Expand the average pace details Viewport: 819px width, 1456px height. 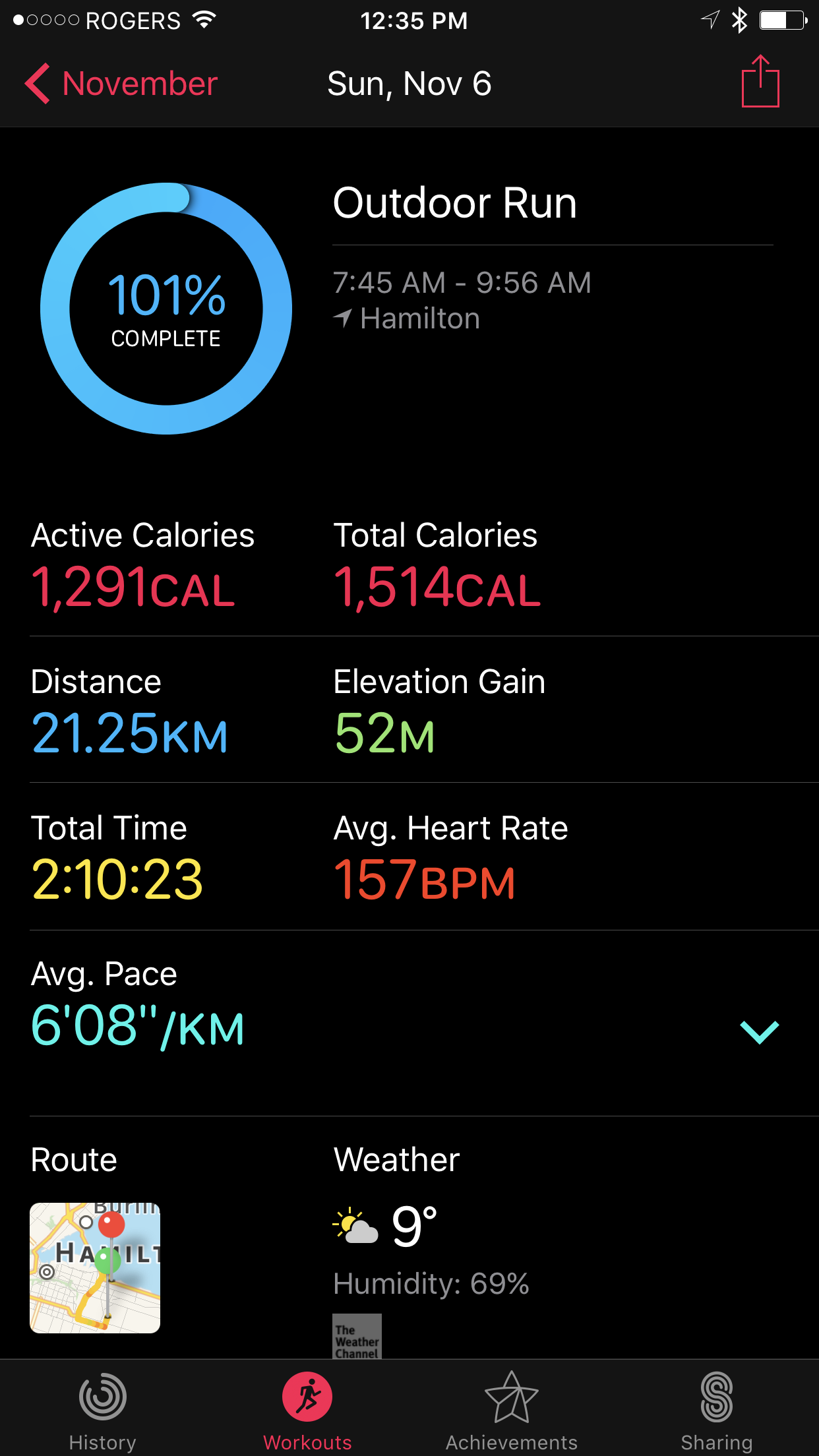coord(759,1032)
